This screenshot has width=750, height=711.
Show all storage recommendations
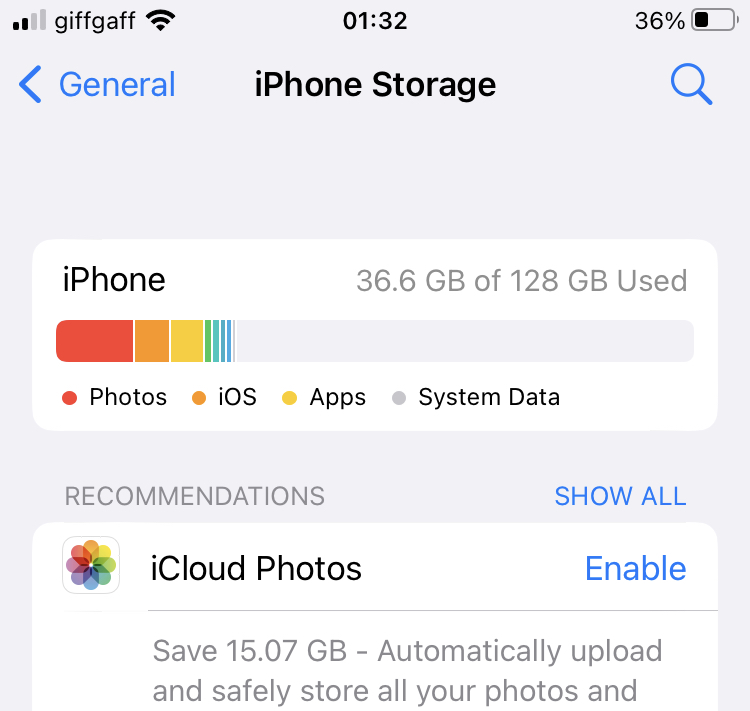click(x=620, y=496)
